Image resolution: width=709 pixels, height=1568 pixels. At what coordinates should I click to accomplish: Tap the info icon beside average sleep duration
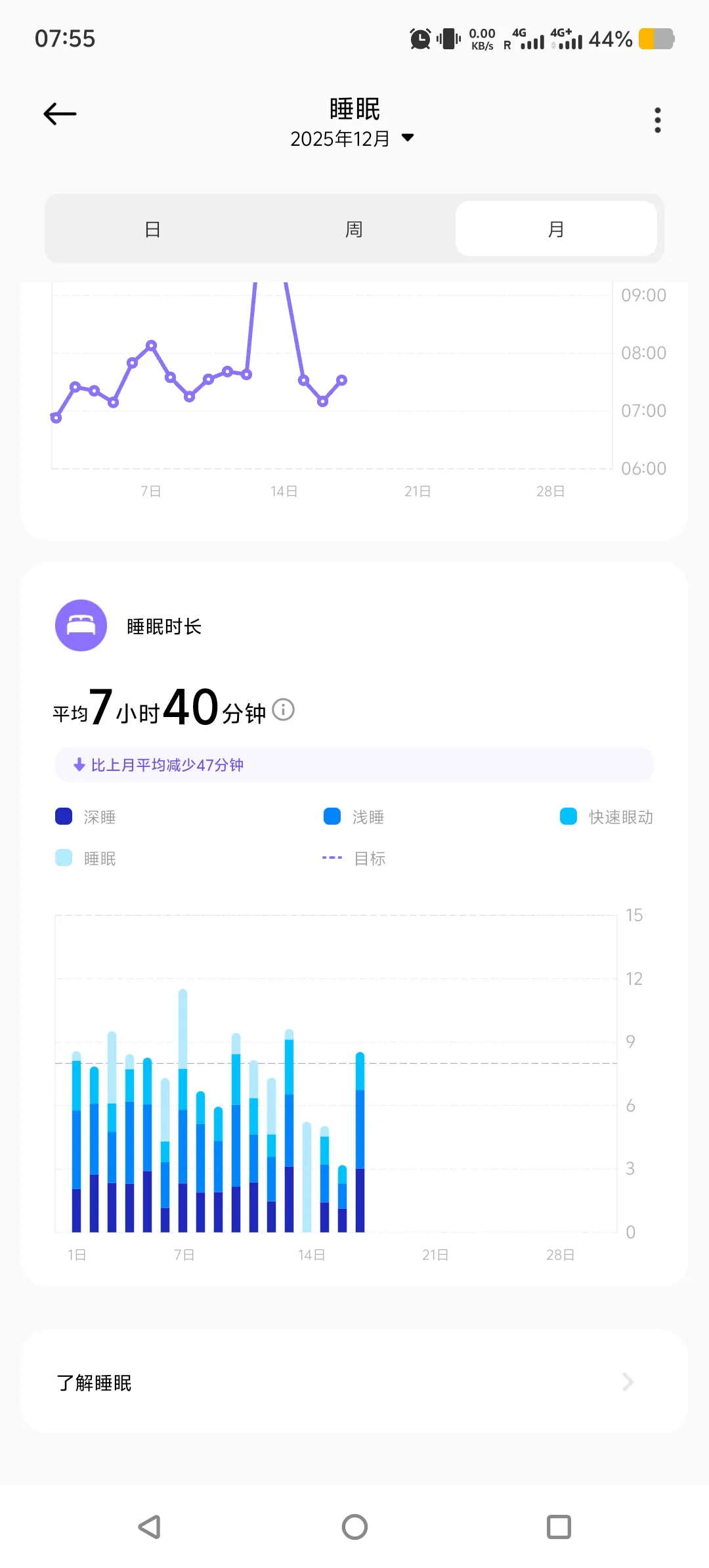pyautogui.click(x=284, y=710)
